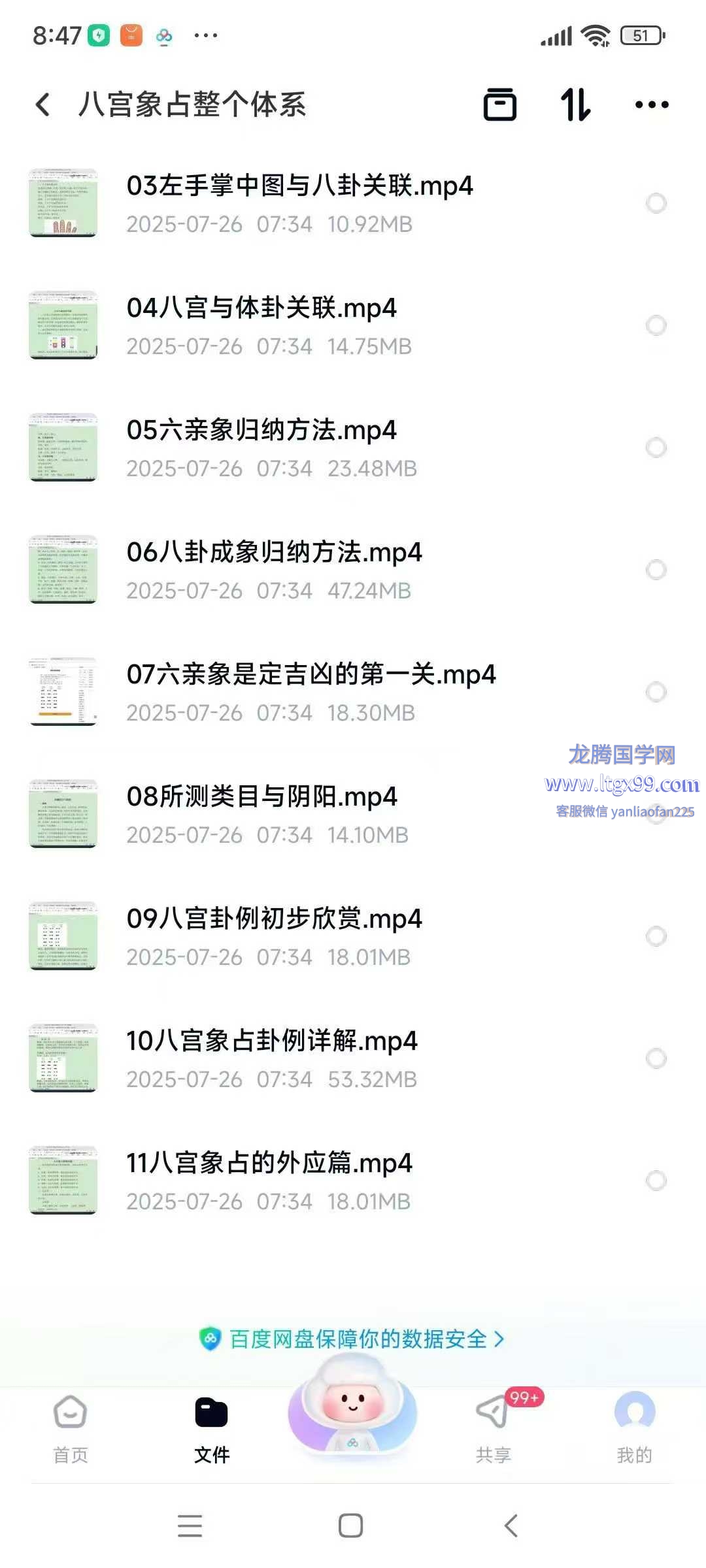Image resolution: width=706 pixels, height=1568 pixels.
Task: Open the sort order options
Action: (575, 105)
